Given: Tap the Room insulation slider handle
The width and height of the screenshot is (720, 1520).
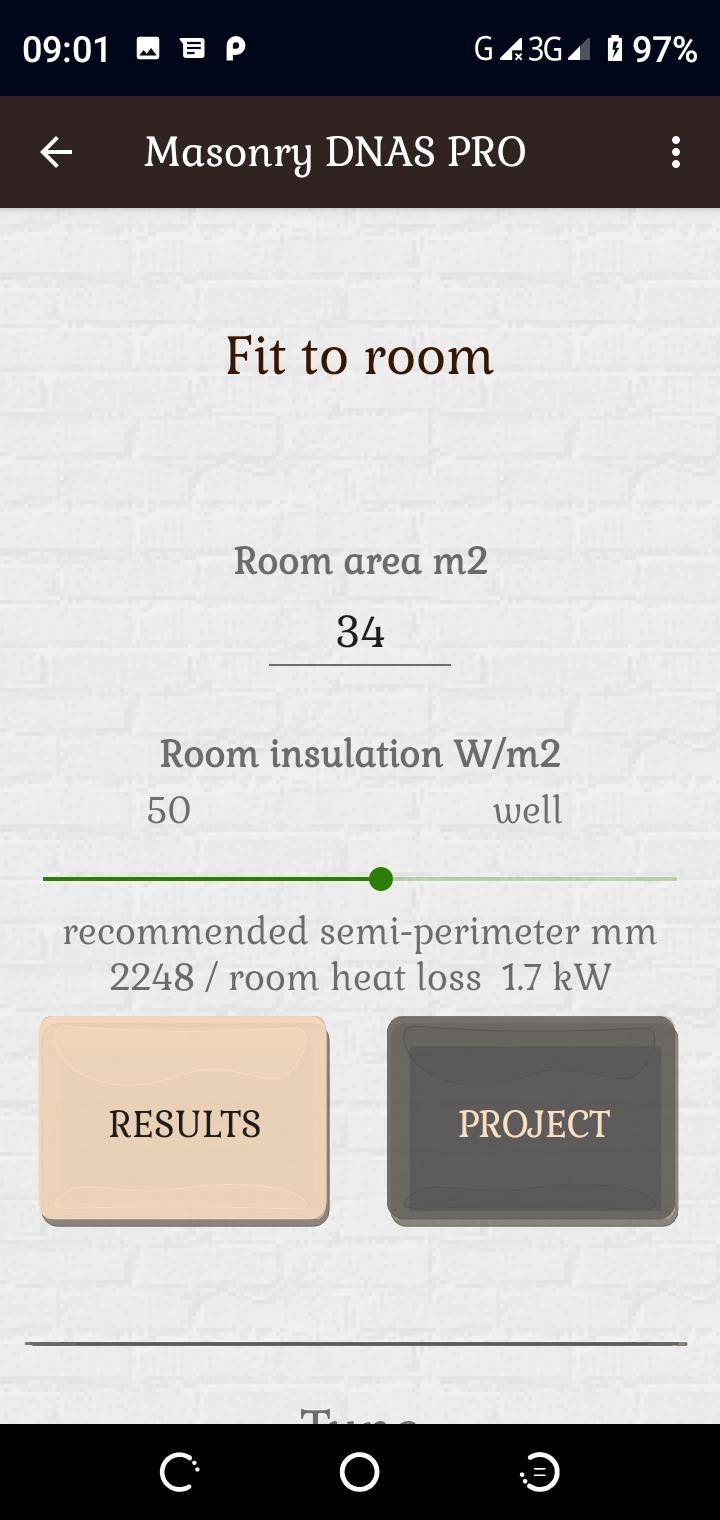Looking at the screenshot, I should [x=380, y=879].
